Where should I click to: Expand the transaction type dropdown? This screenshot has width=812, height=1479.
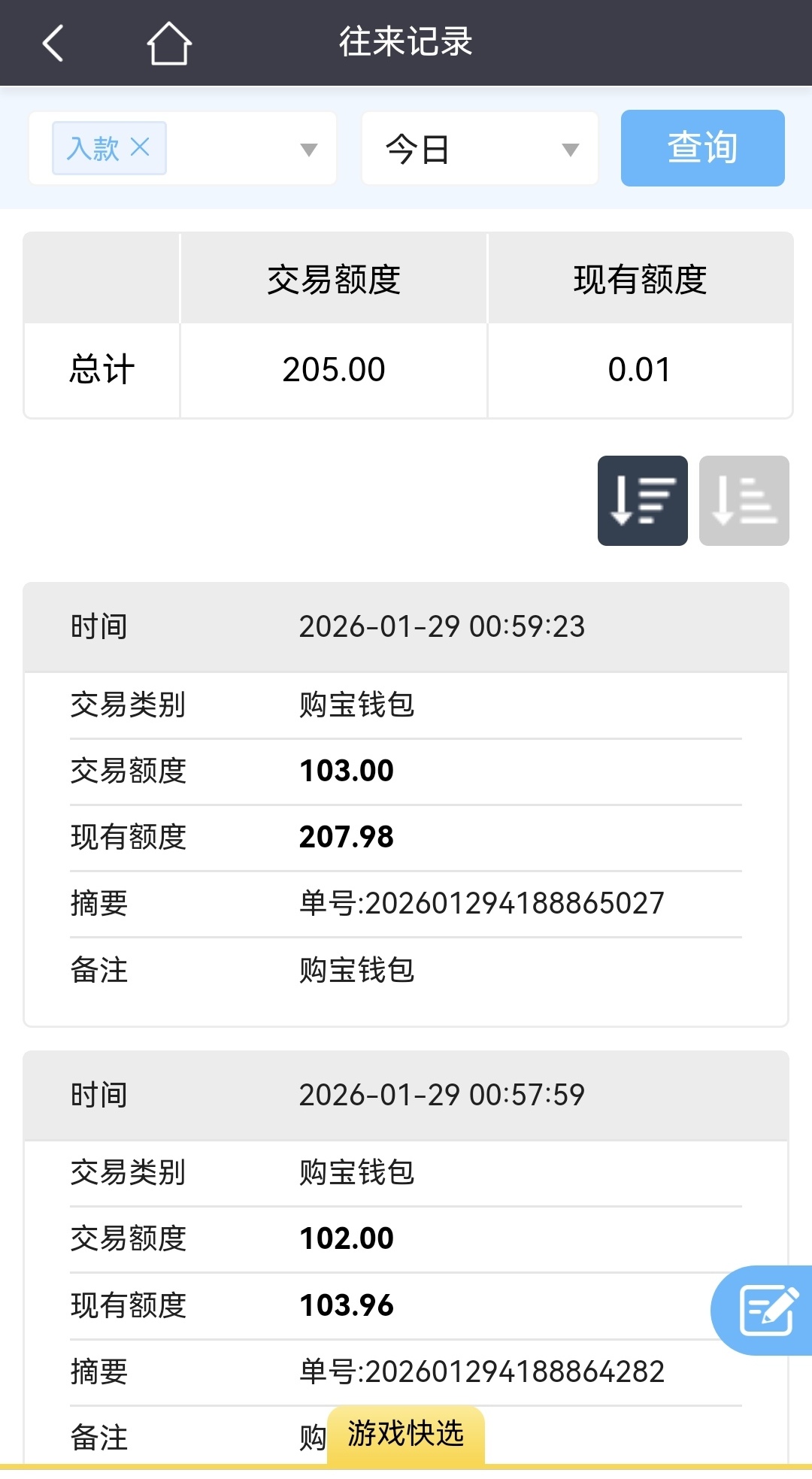pyautogui.click(x=308, y=149)
